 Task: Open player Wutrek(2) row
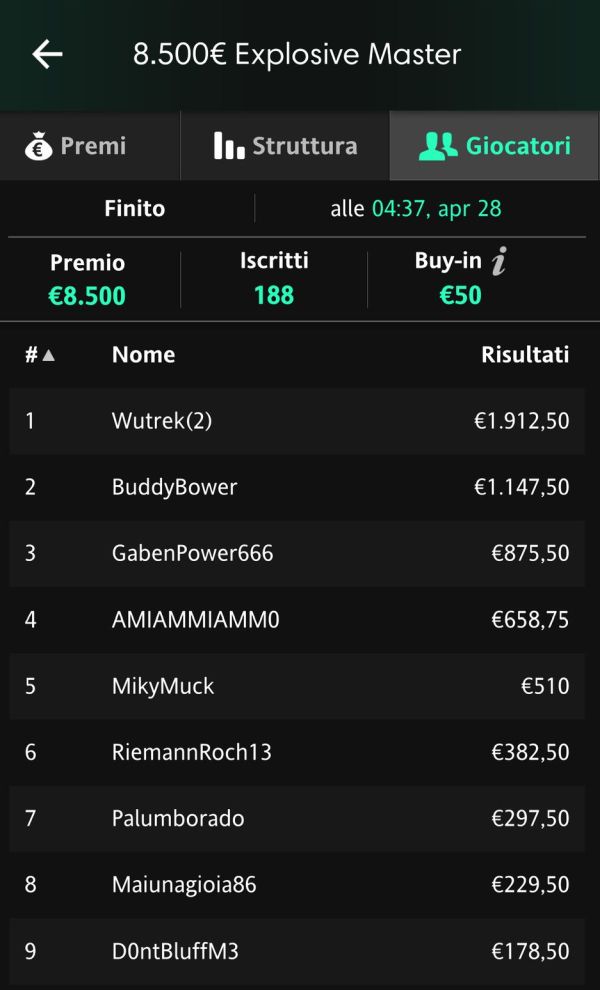[297, 421]
